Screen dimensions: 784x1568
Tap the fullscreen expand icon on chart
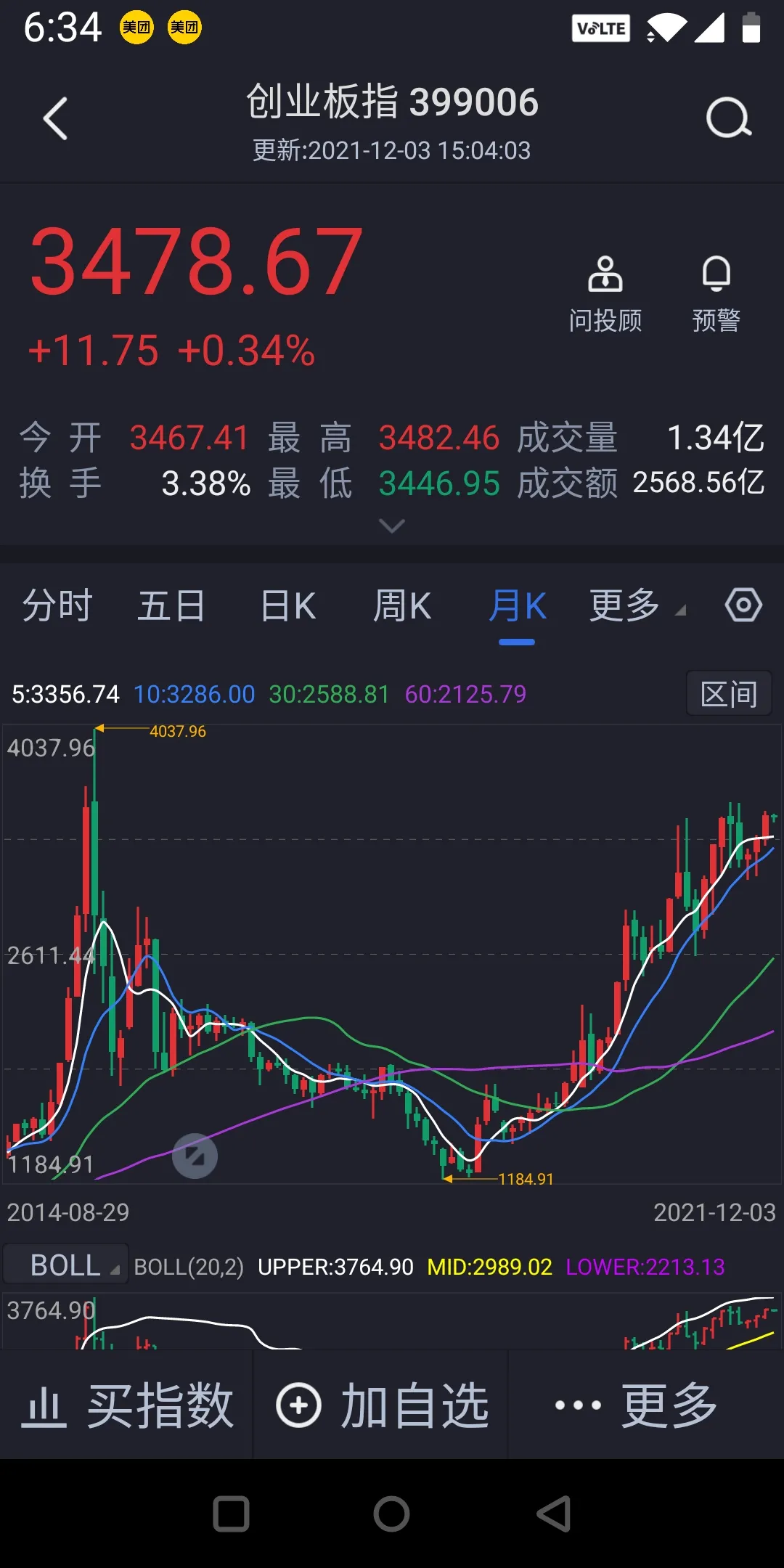[x=195, y=1156]
